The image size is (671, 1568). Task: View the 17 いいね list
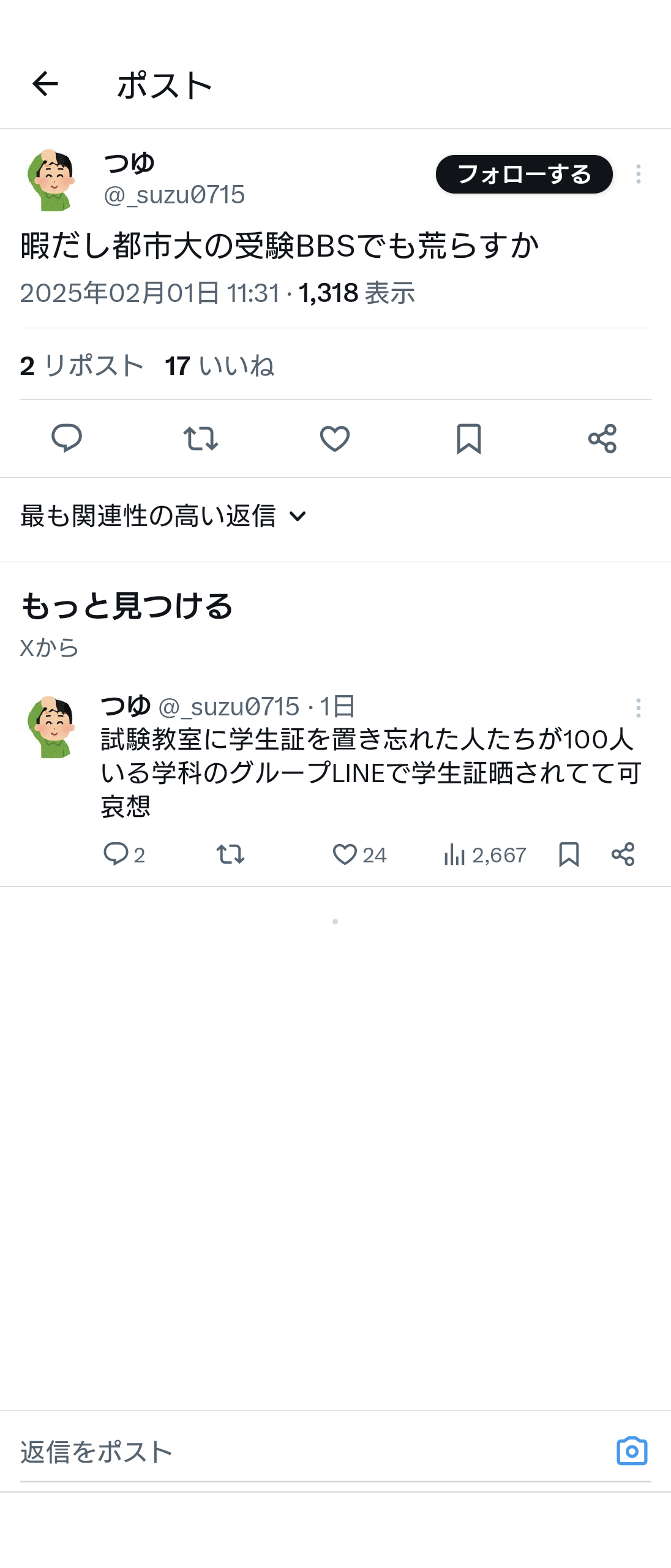tap(219, 366)
